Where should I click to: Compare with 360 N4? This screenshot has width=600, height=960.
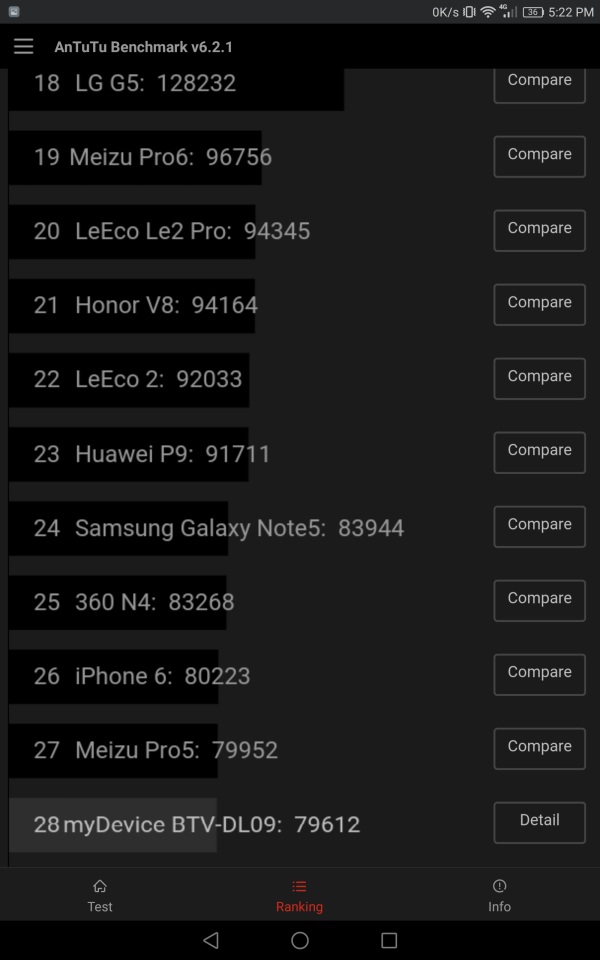[539, 601]
